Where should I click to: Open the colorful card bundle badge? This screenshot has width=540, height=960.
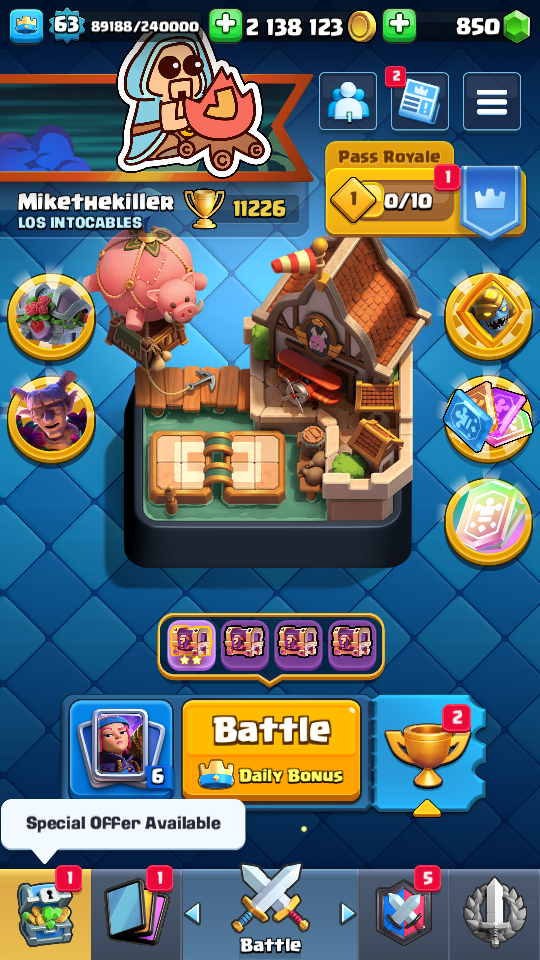pos(489,419)
